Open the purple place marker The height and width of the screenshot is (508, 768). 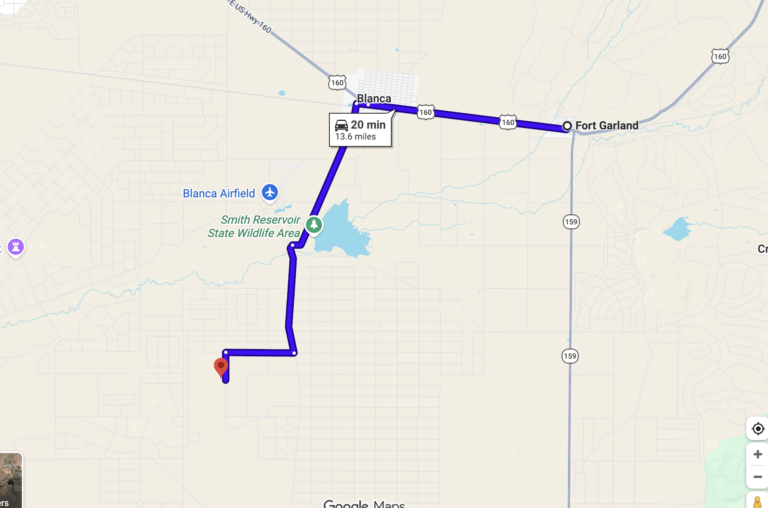(15, 246)
